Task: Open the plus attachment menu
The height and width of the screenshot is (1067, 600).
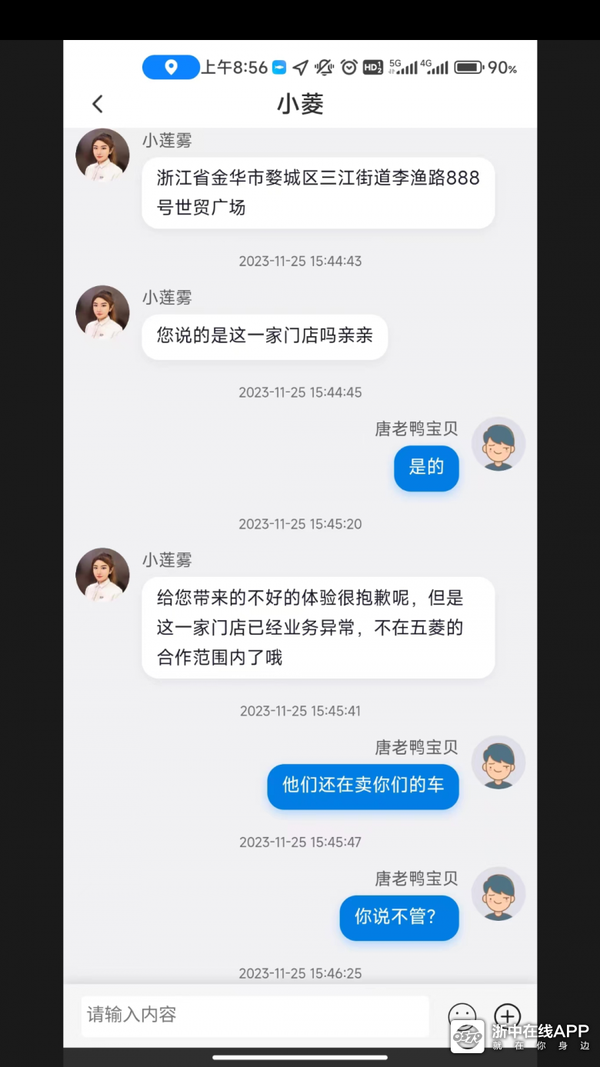Action: coord(508,1016)
